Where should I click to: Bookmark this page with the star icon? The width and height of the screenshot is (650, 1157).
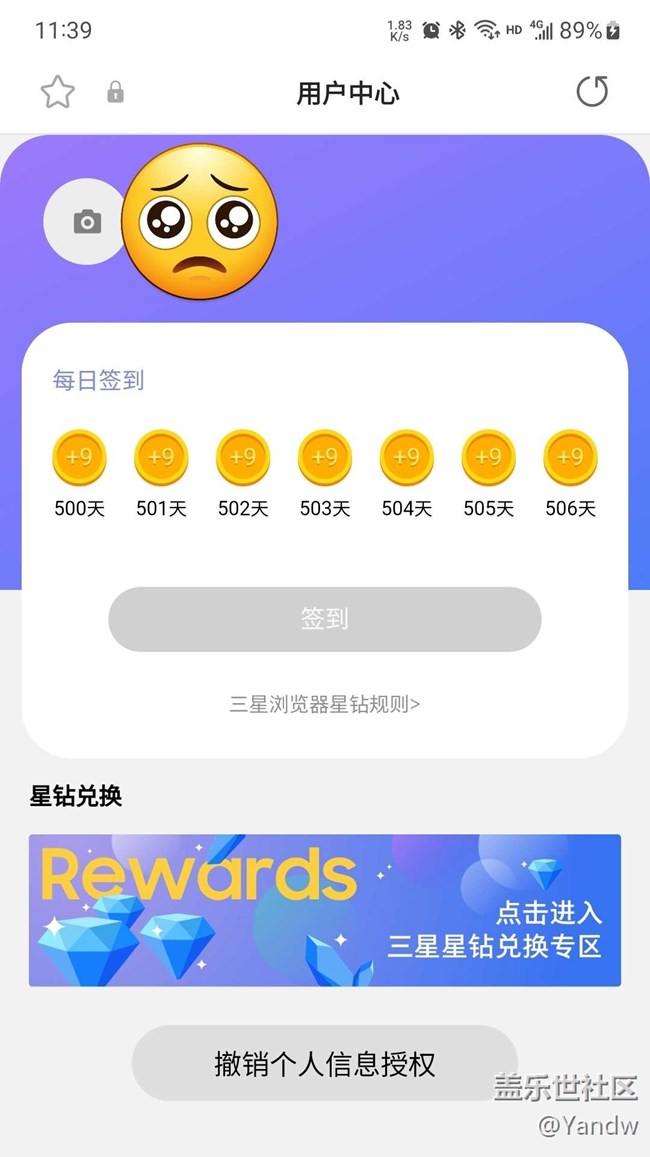(58, 93)
